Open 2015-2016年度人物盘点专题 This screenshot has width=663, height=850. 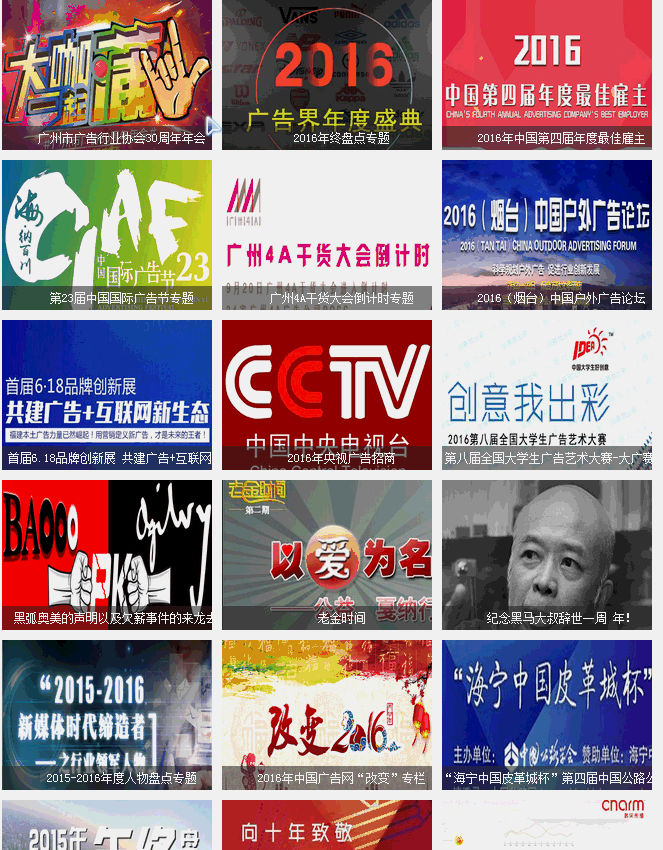pos(107,715)
